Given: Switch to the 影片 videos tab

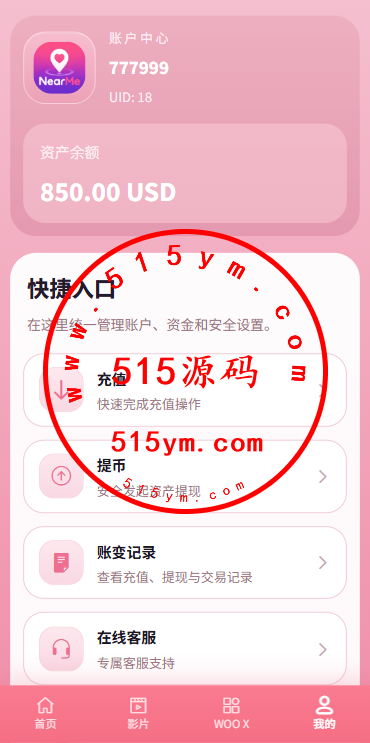Looking at the screenshot, I should tap(138, 713).
